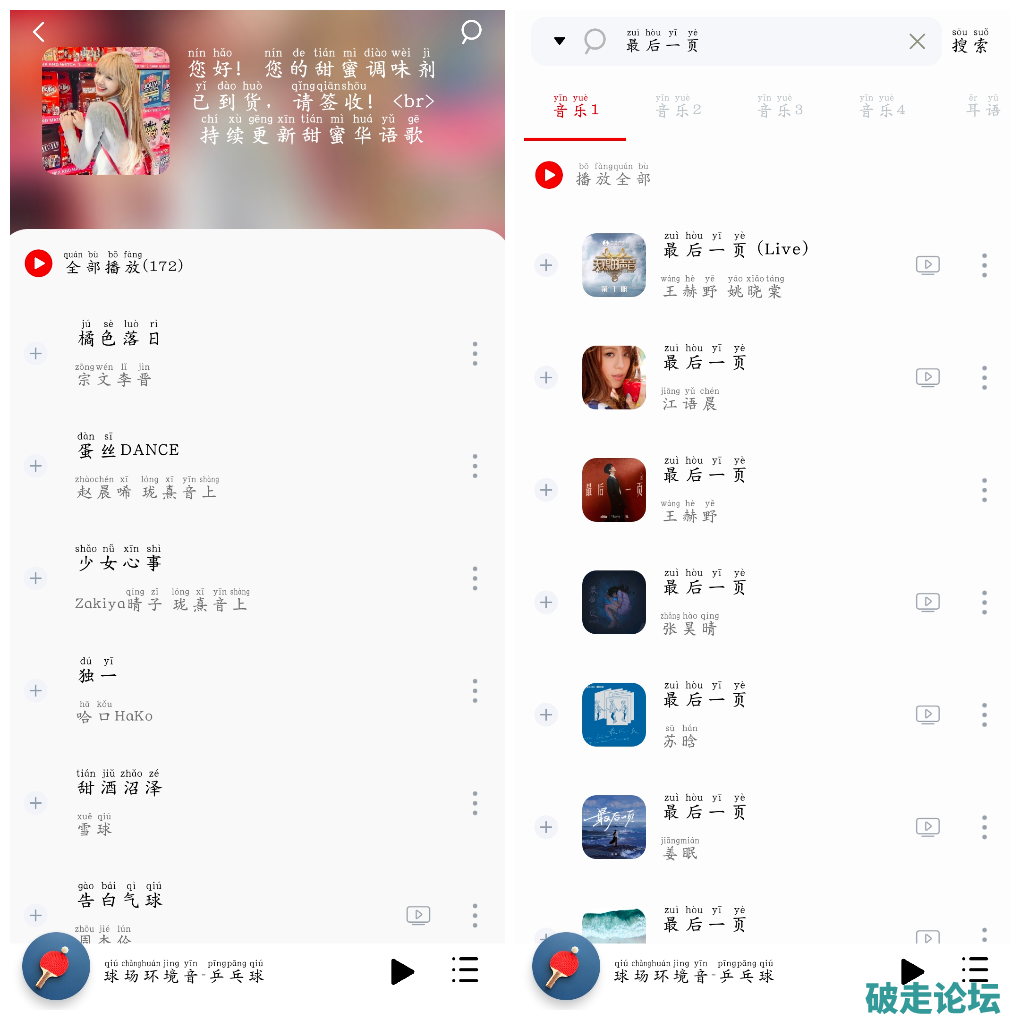Go back from the playlist page
The image size is (1020, 1020).
(x=39, y=32)
